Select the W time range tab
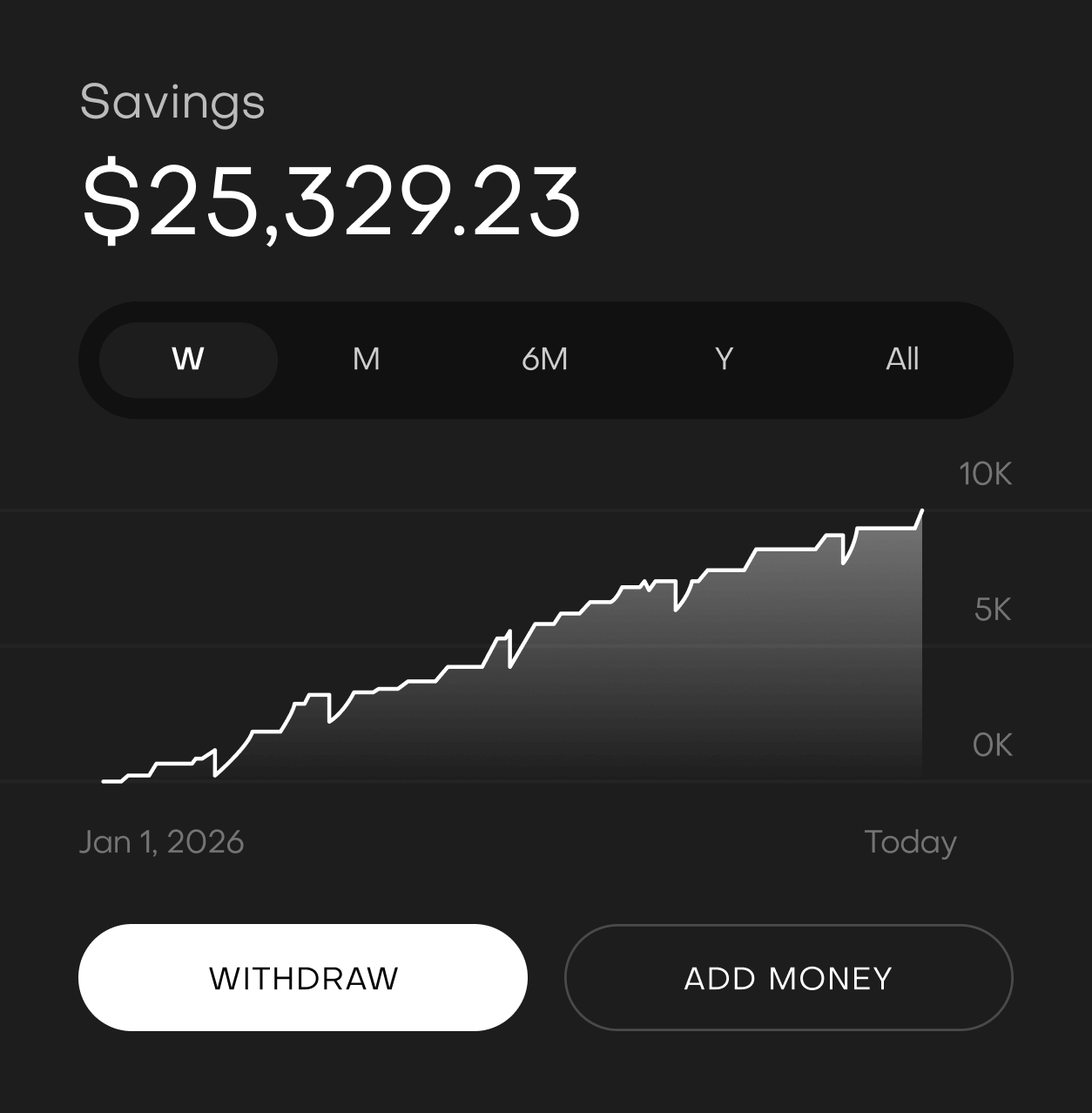This screenshot has height=1113, width=1092. (189, 359)
